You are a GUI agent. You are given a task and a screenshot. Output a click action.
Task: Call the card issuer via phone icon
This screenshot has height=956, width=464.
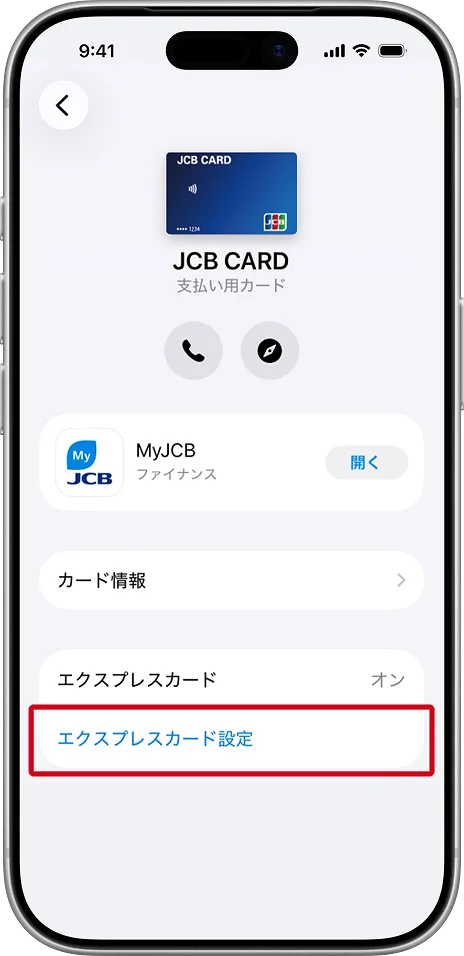(193, 351)
